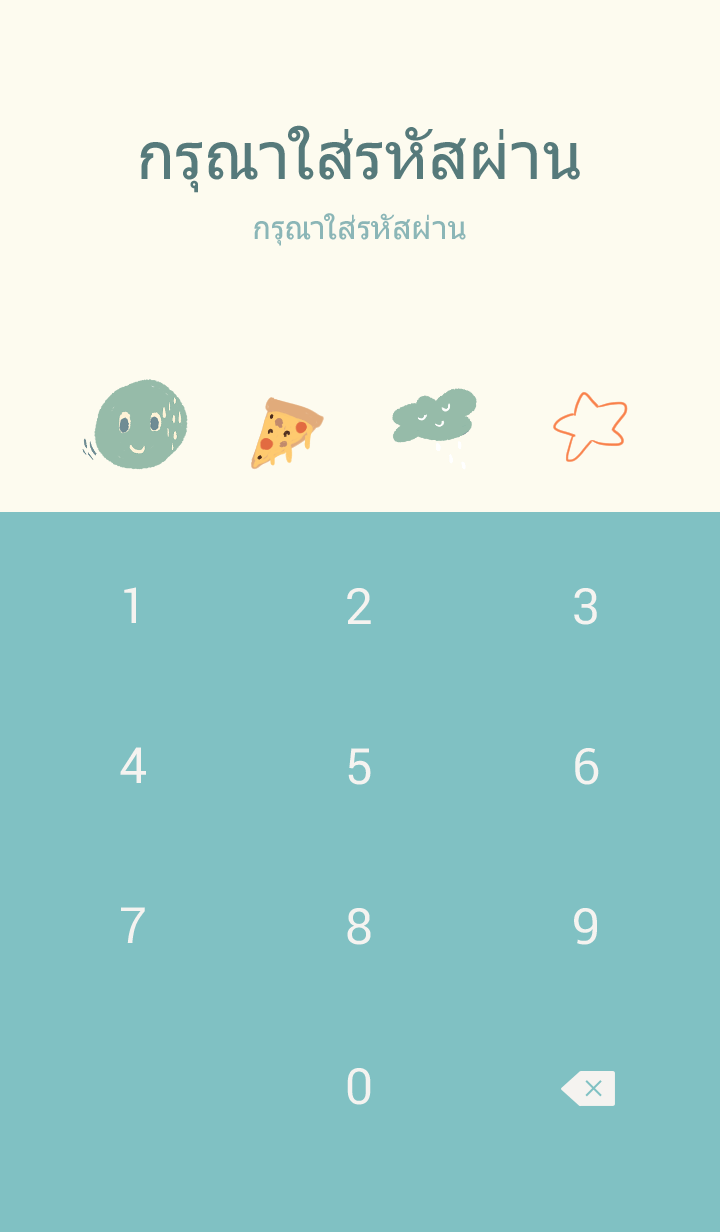Tap the number 6 key
Screen dimensions: 720x1232
[x=586, y=767]
